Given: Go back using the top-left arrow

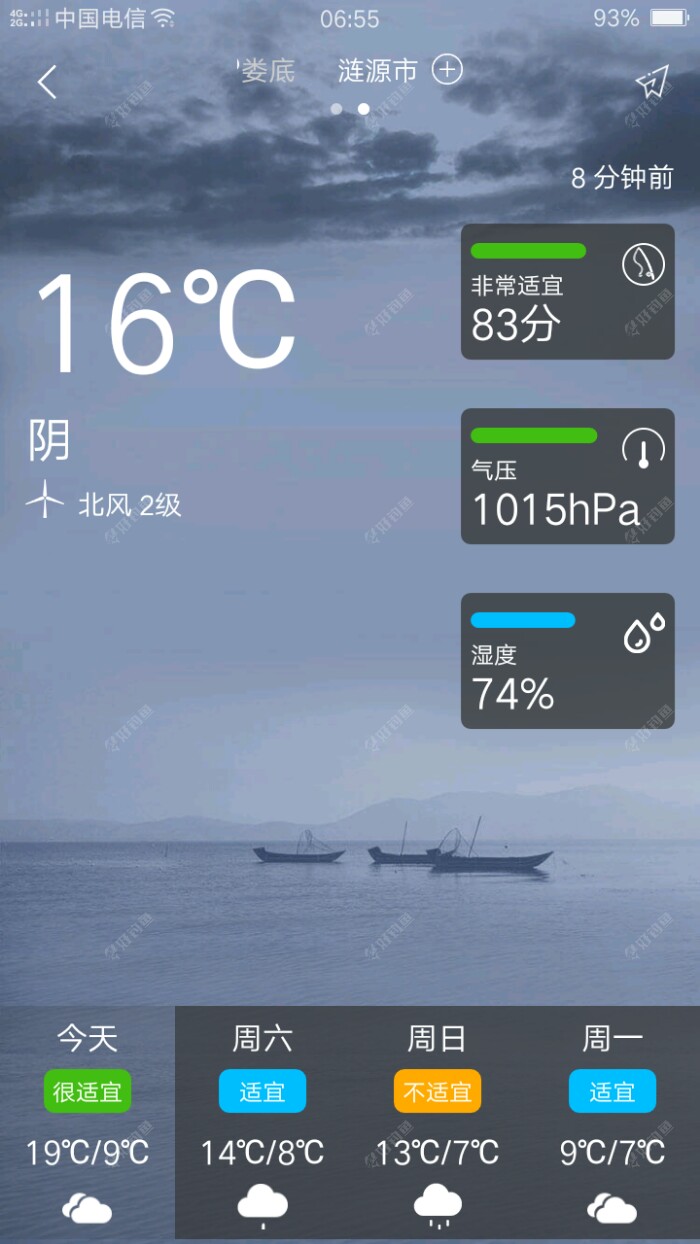Looking at the screenshot, I should (x=47, y=82).
